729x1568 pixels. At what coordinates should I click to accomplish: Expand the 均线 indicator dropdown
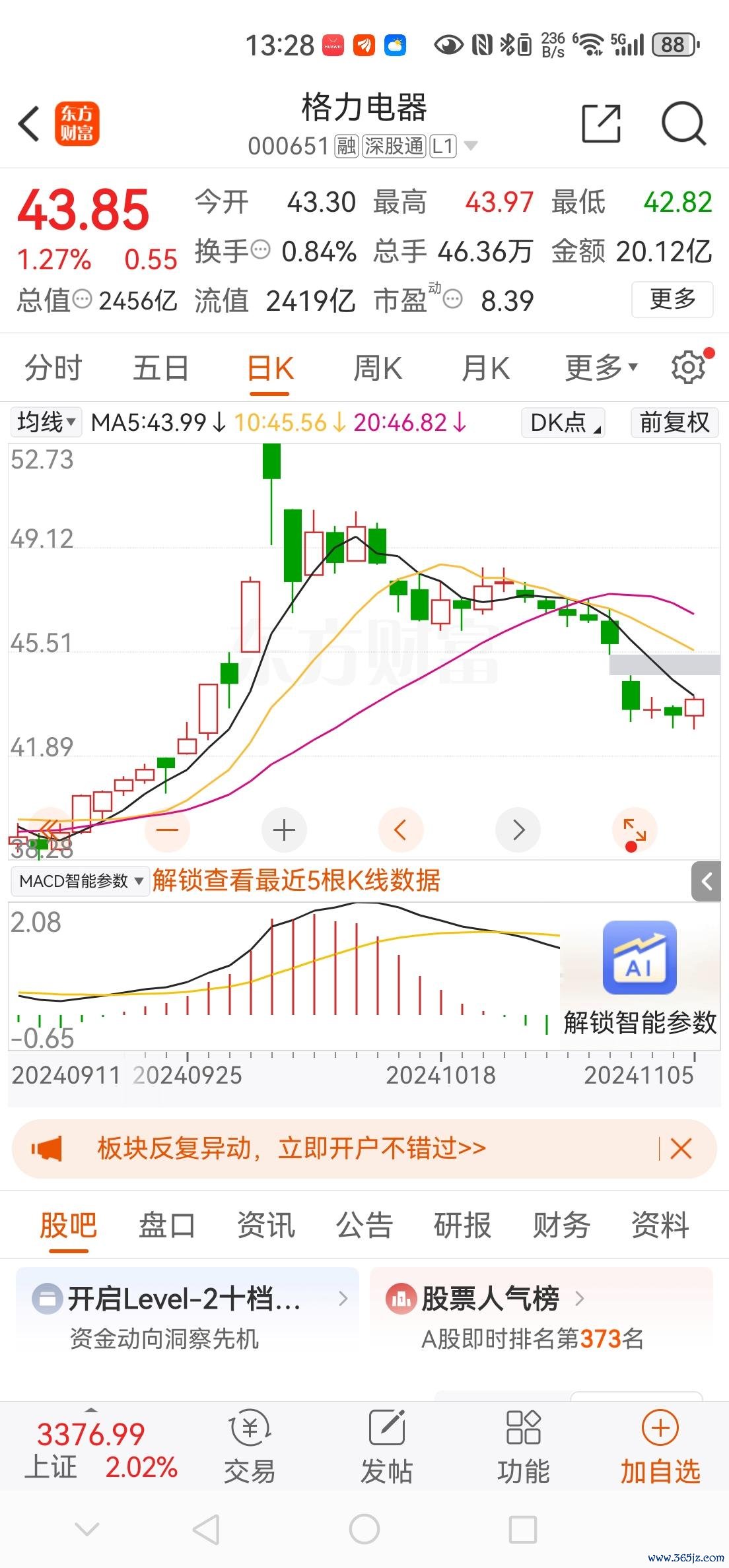[46, 422]
